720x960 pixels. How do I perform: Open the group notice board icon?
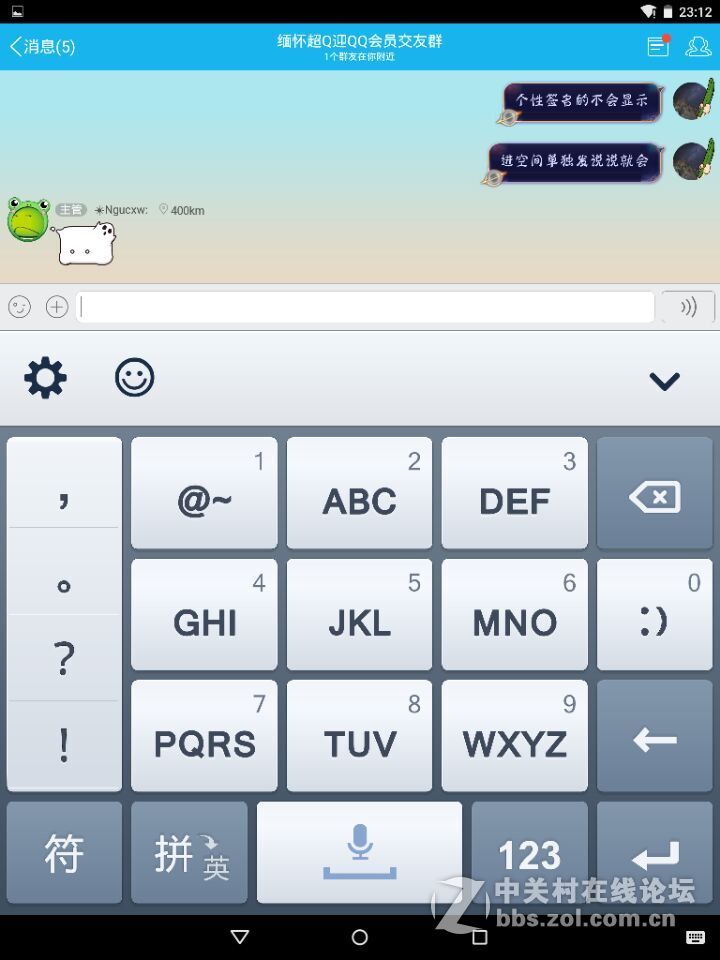click(657, 46)
